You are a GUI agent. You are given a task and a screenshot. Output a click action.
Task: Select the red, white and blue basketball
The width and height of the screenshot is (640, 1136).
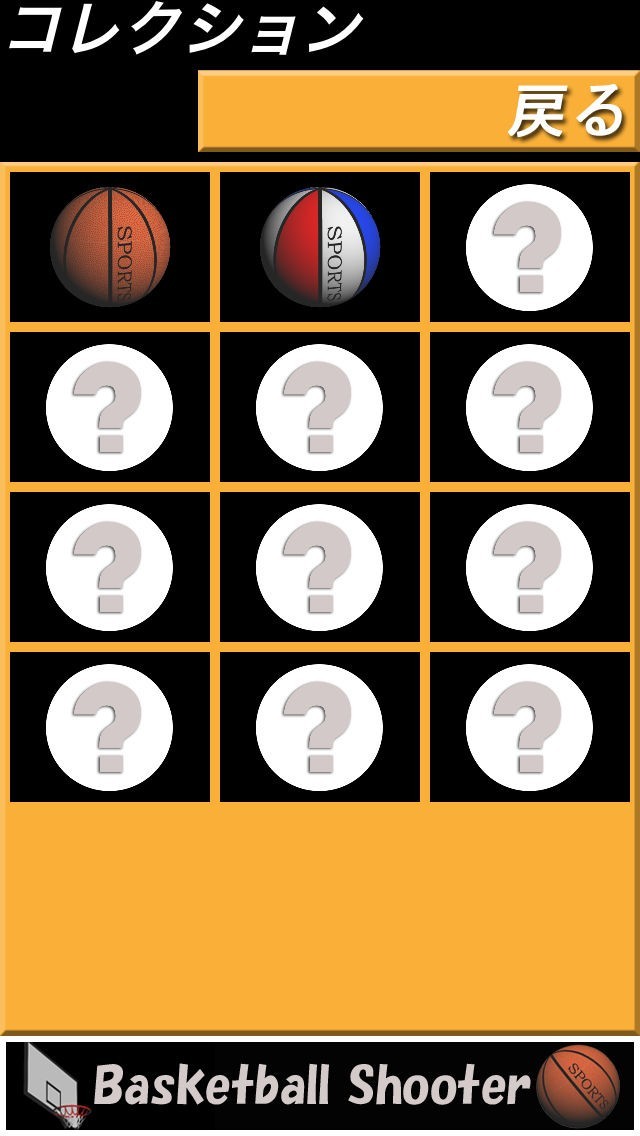(320, 247)
